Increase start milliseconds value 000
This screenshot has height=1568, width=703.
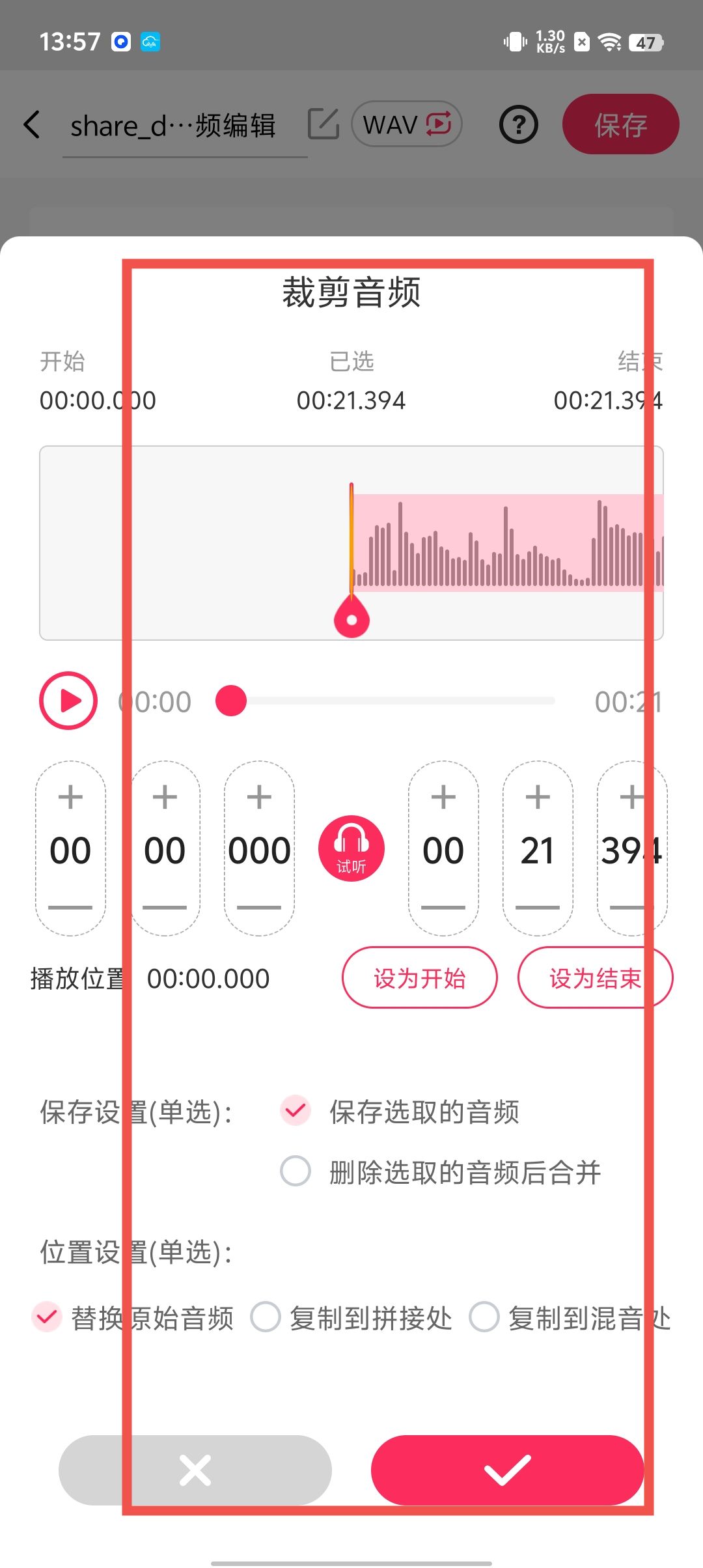259,797
